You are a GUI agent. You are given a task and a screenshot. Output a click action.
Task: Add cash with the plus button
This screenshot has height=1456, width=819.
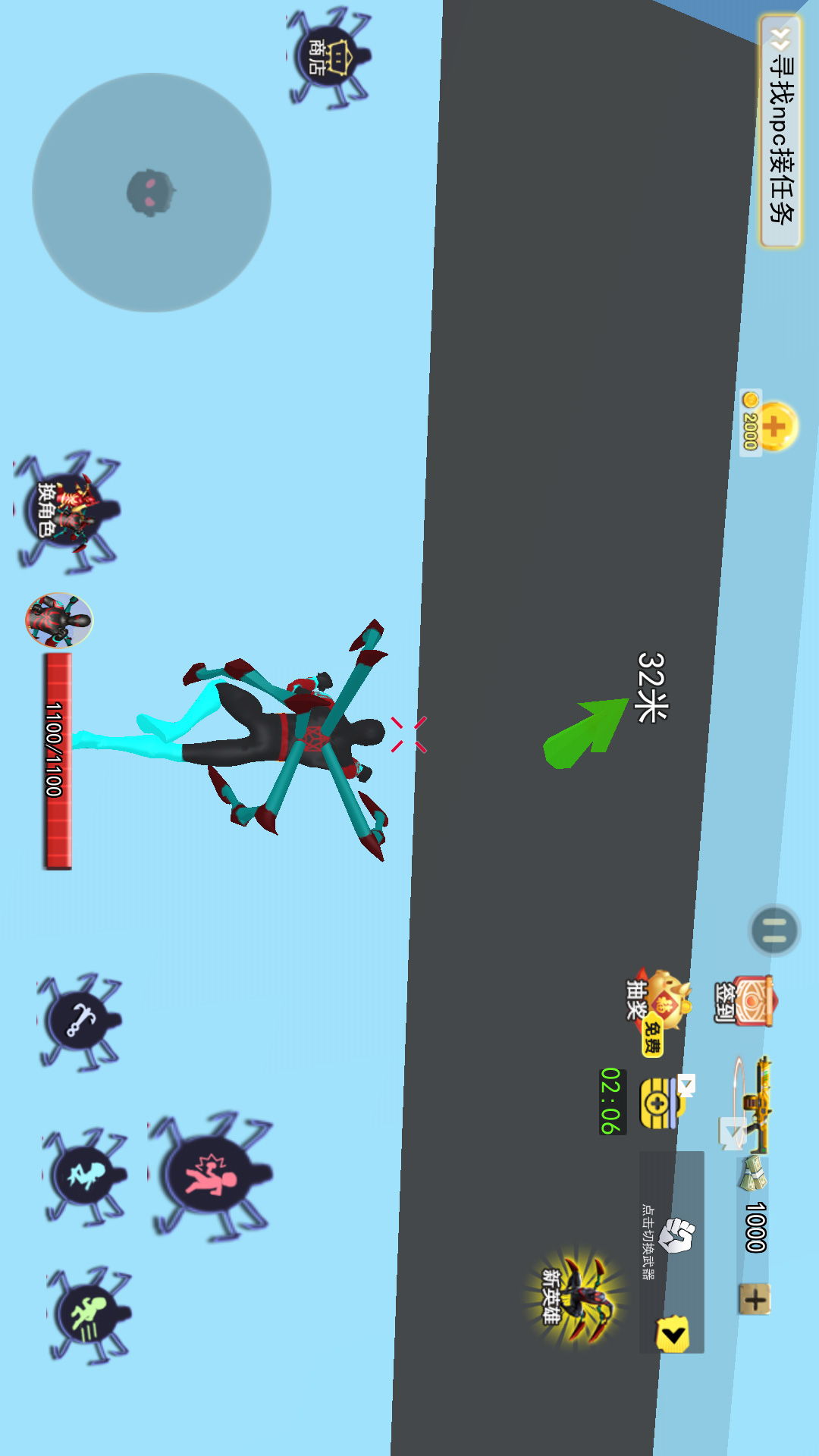point(755,1300)
